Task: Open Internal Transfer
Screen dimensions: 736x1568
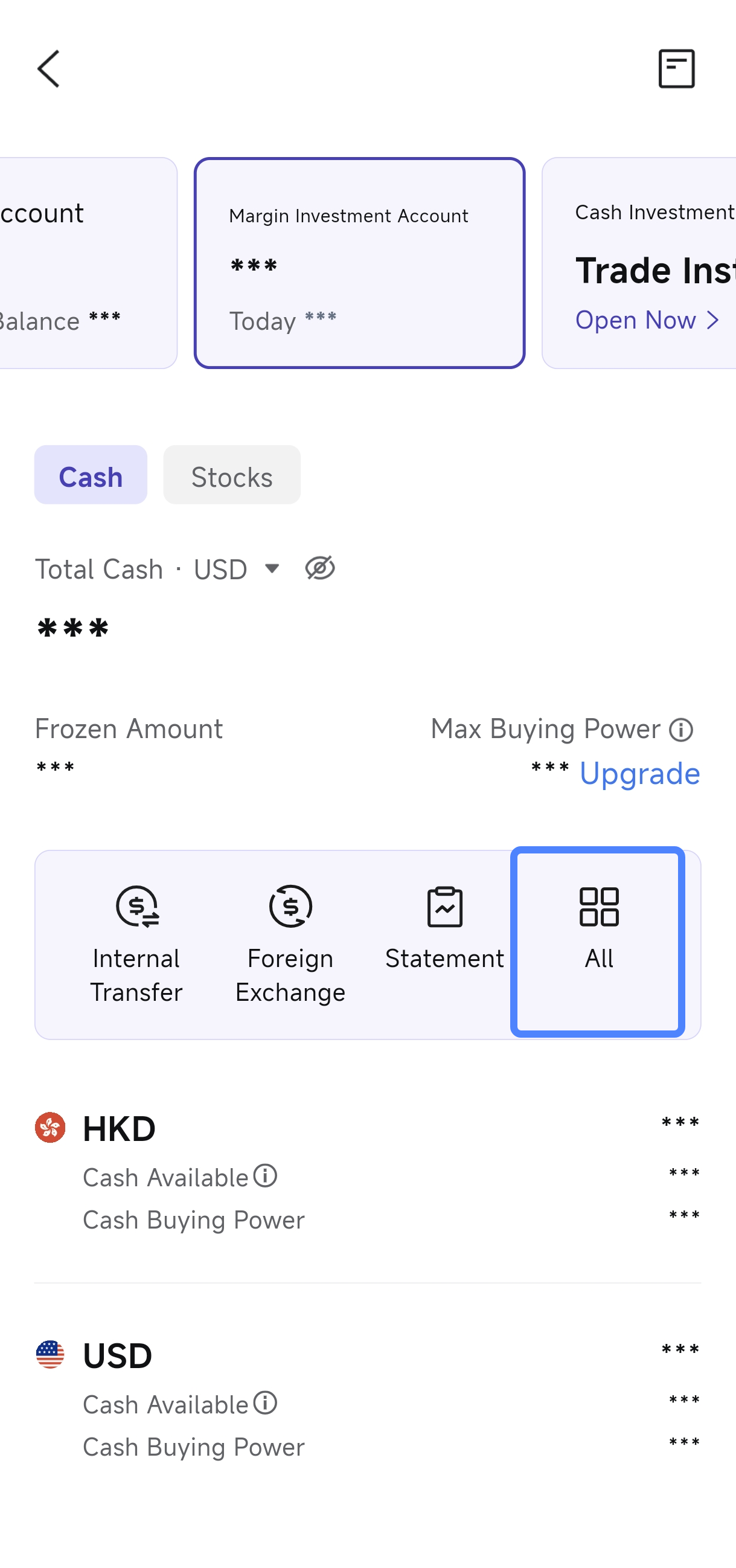Action: [136, 943]
